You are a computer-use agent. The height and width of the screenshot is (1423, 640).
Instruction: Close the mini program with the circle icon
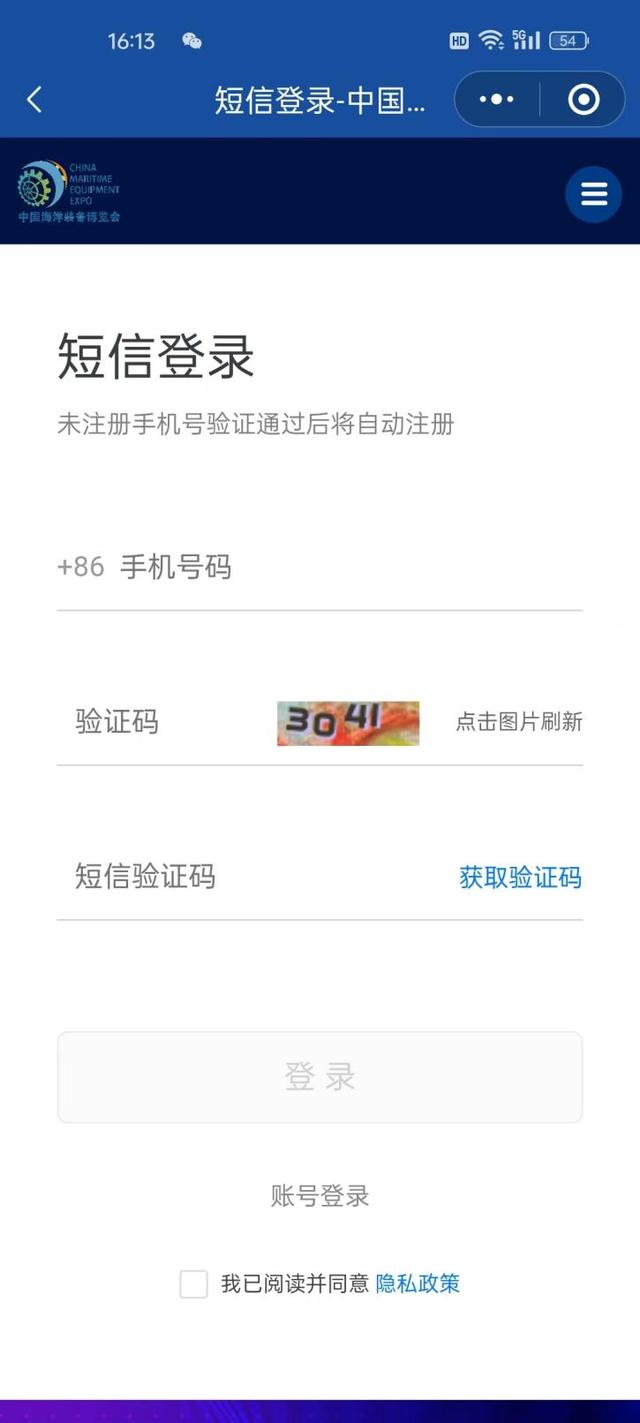(583, 100)
